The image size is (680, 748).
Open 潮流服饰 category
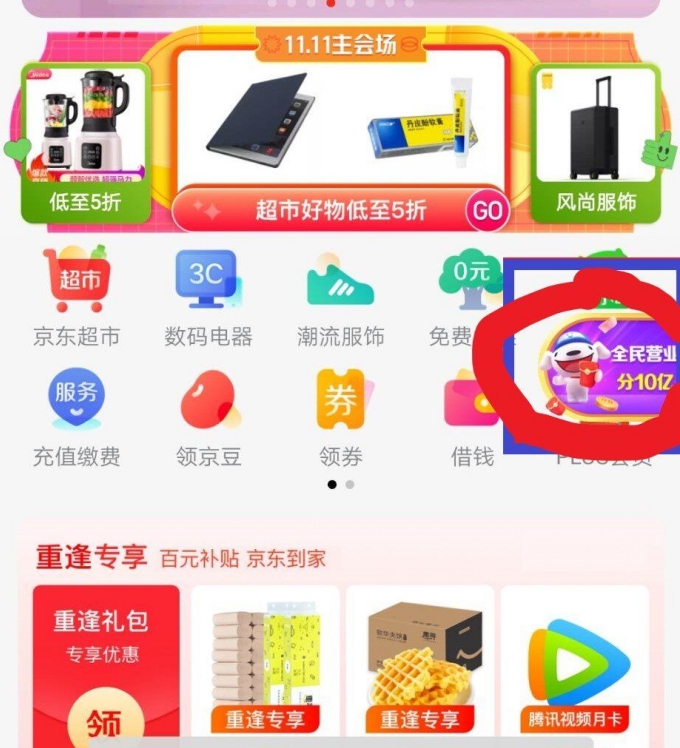[x=340, y=295]
